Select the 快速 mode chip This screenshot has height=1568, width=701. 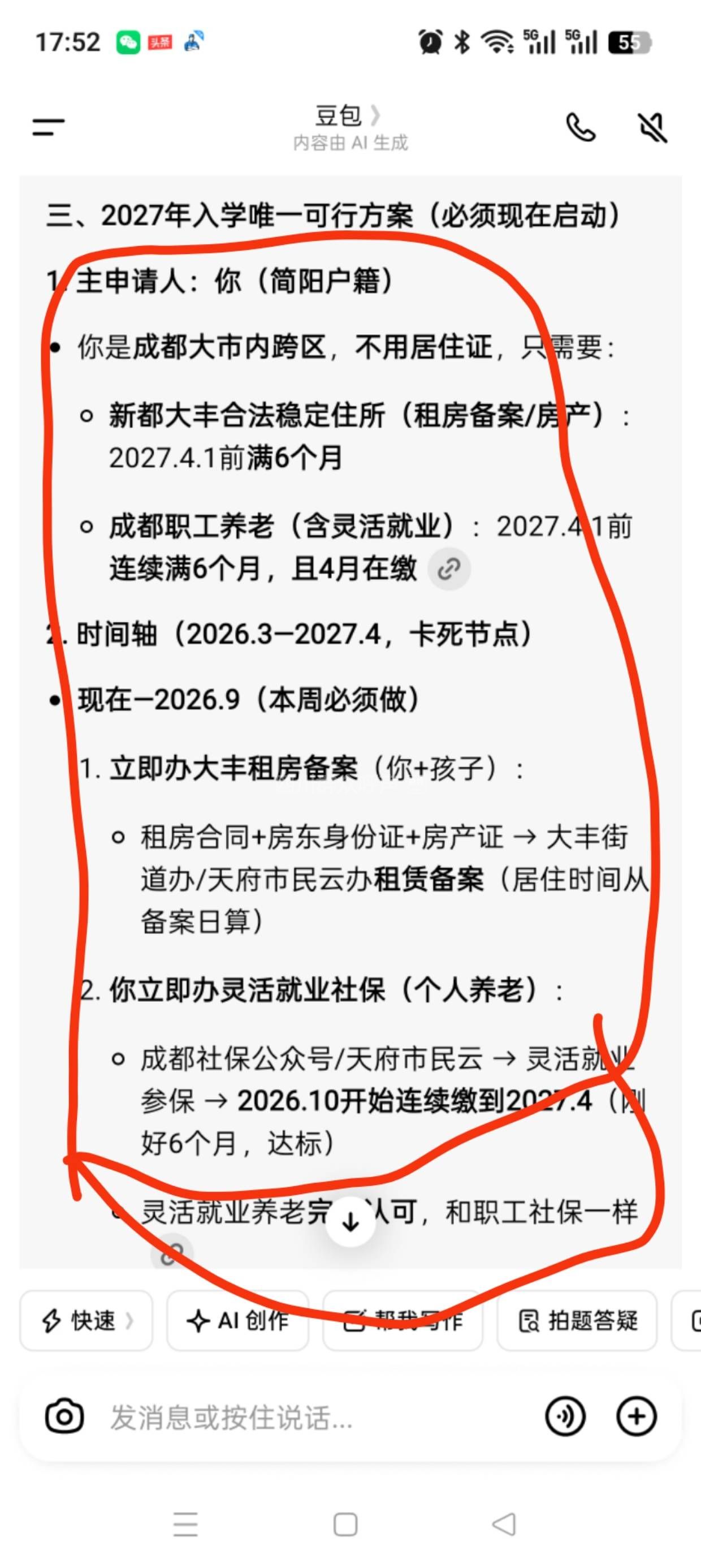(86, 1320)
